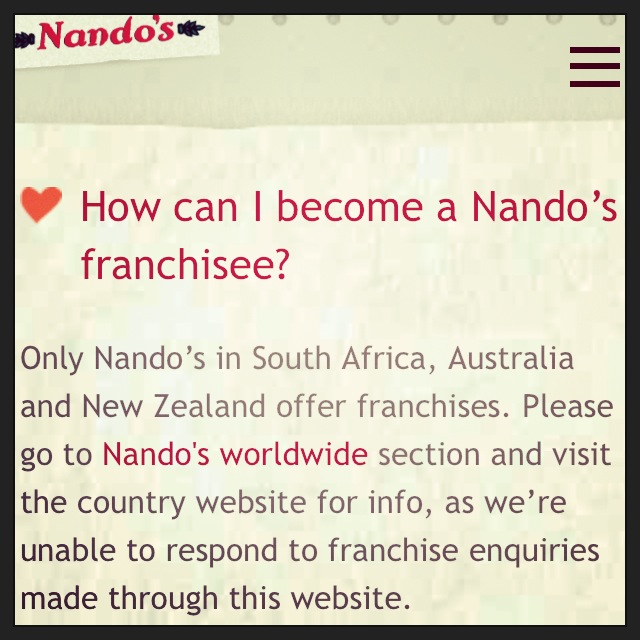Open the Nando's worldwide link
640x640 pixels.
[235, 454]
